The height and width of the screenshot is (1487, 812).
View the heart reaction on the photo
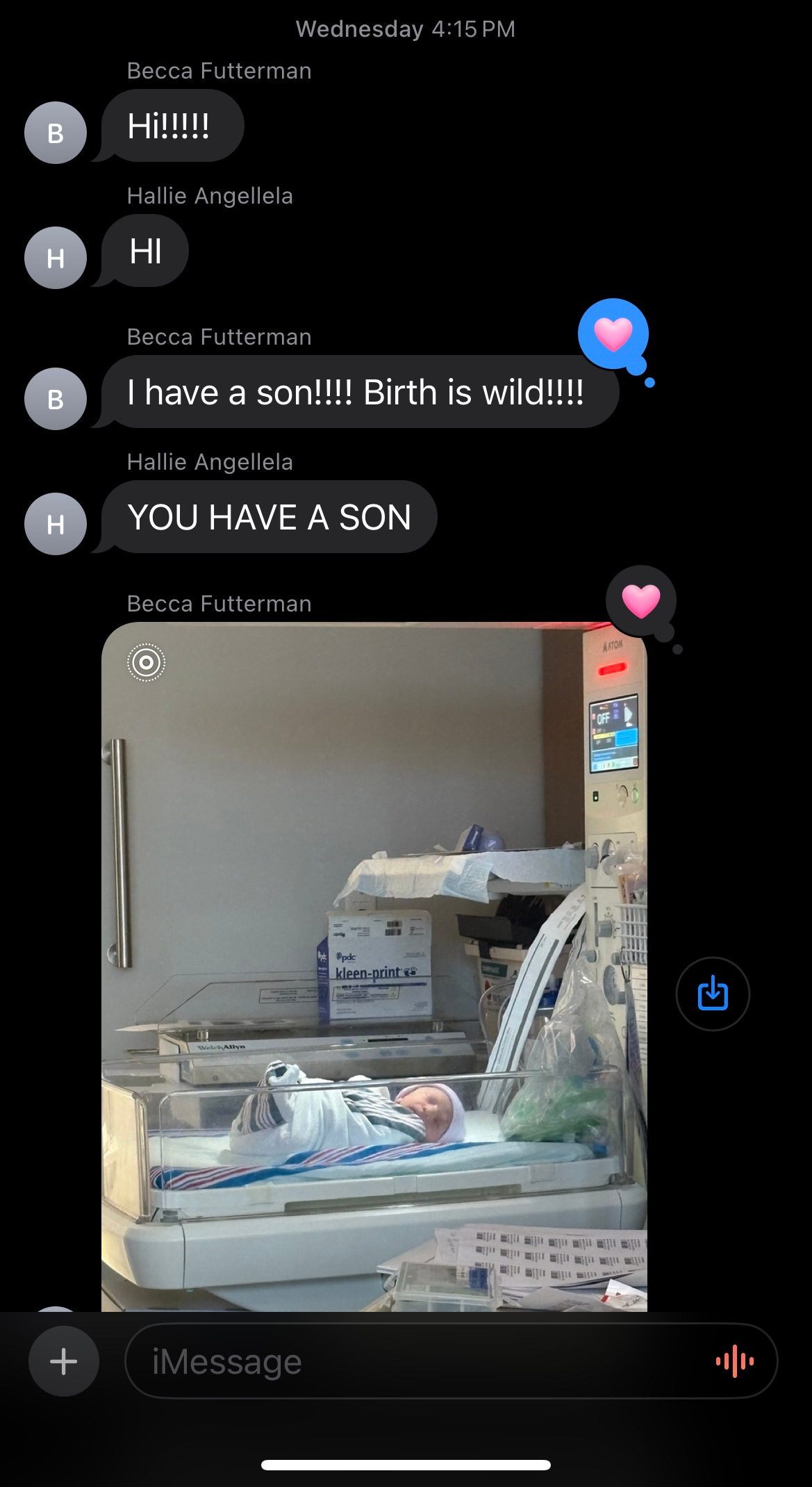pyautogui.click(x=640, y=601)
